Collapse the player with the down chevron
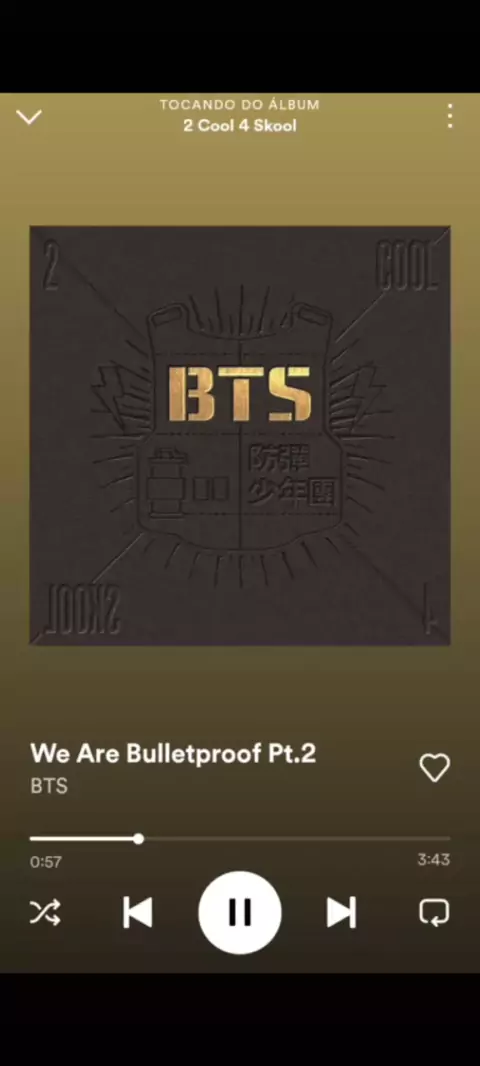480x1066 pixels. click(29, 117)
